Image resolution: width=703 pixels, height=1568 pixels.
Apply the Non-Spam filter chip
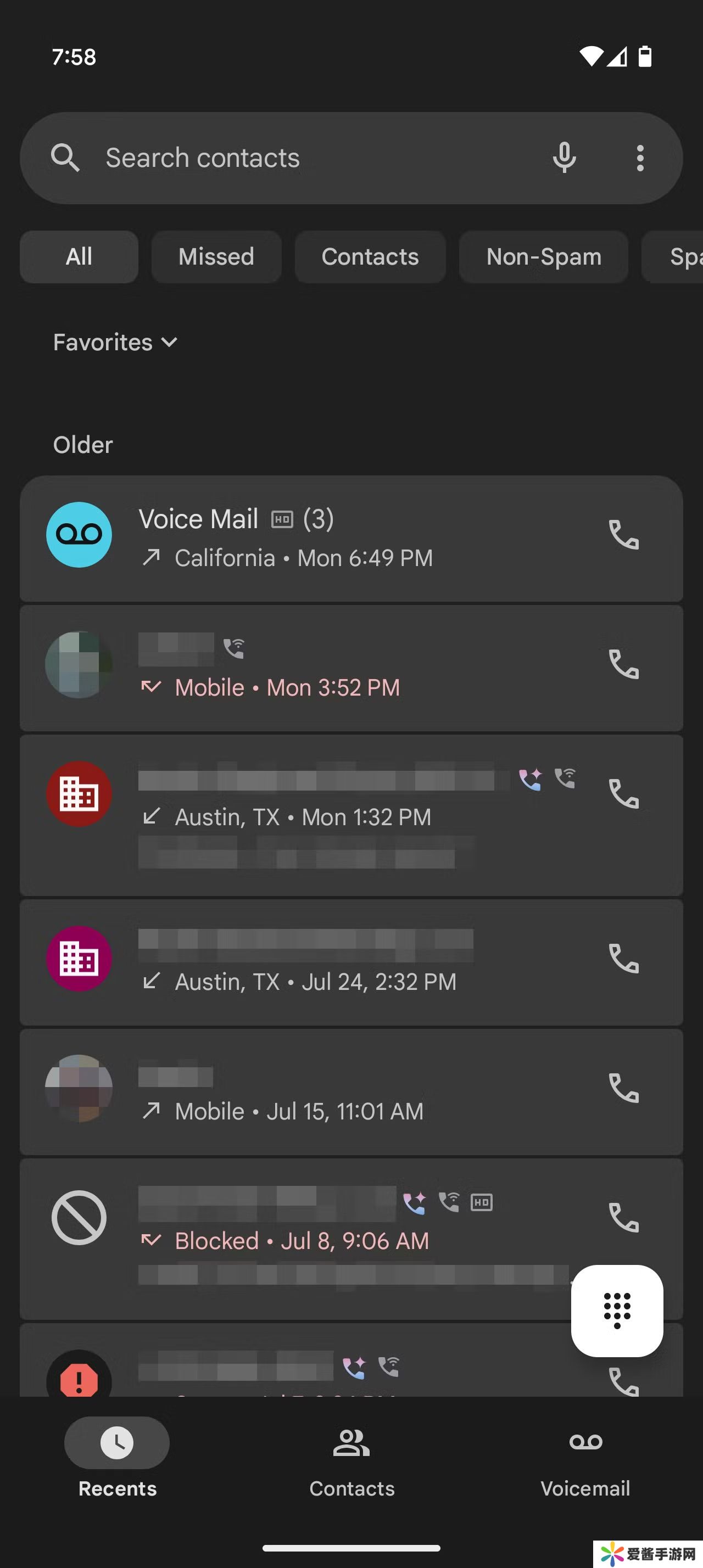click(544, 257)
